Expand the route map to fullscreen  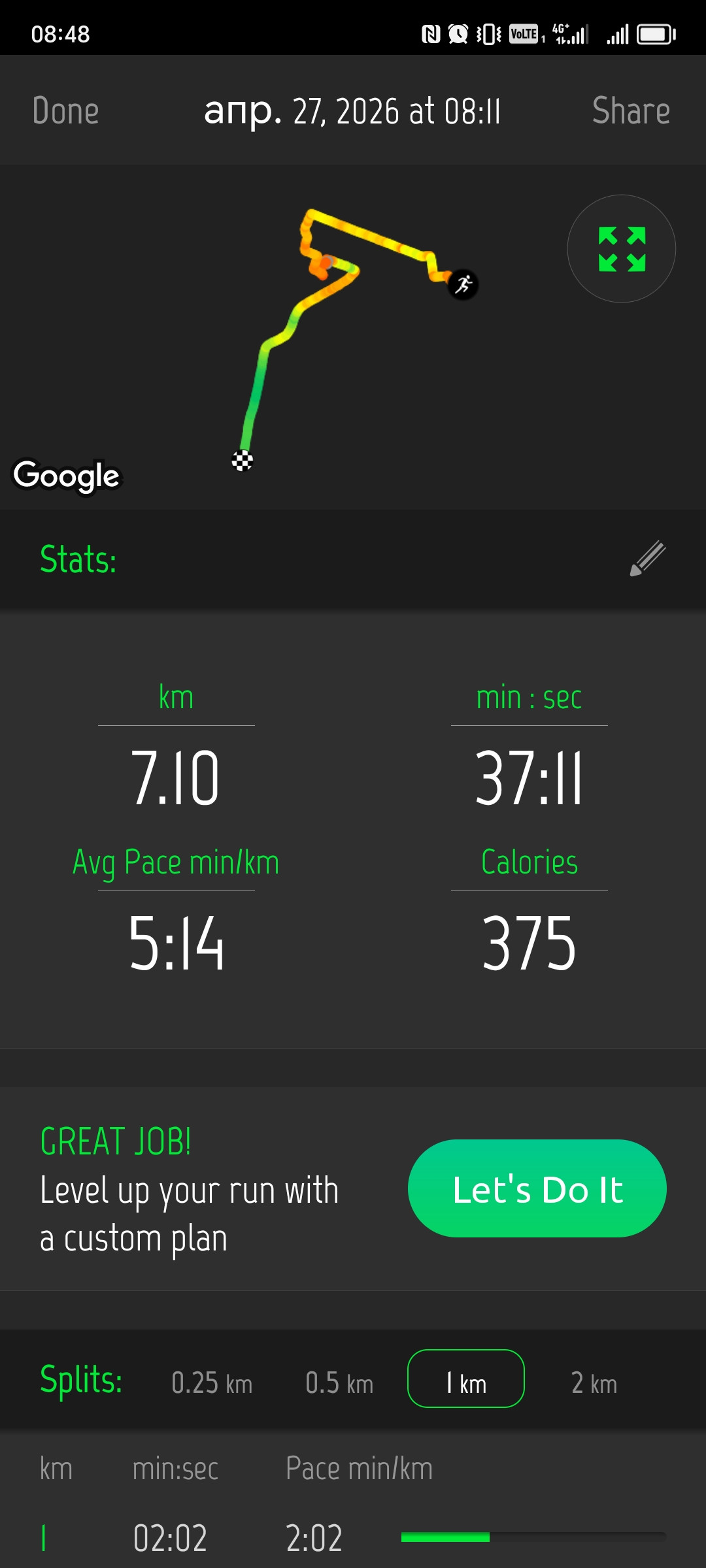(x=621, y=249)
